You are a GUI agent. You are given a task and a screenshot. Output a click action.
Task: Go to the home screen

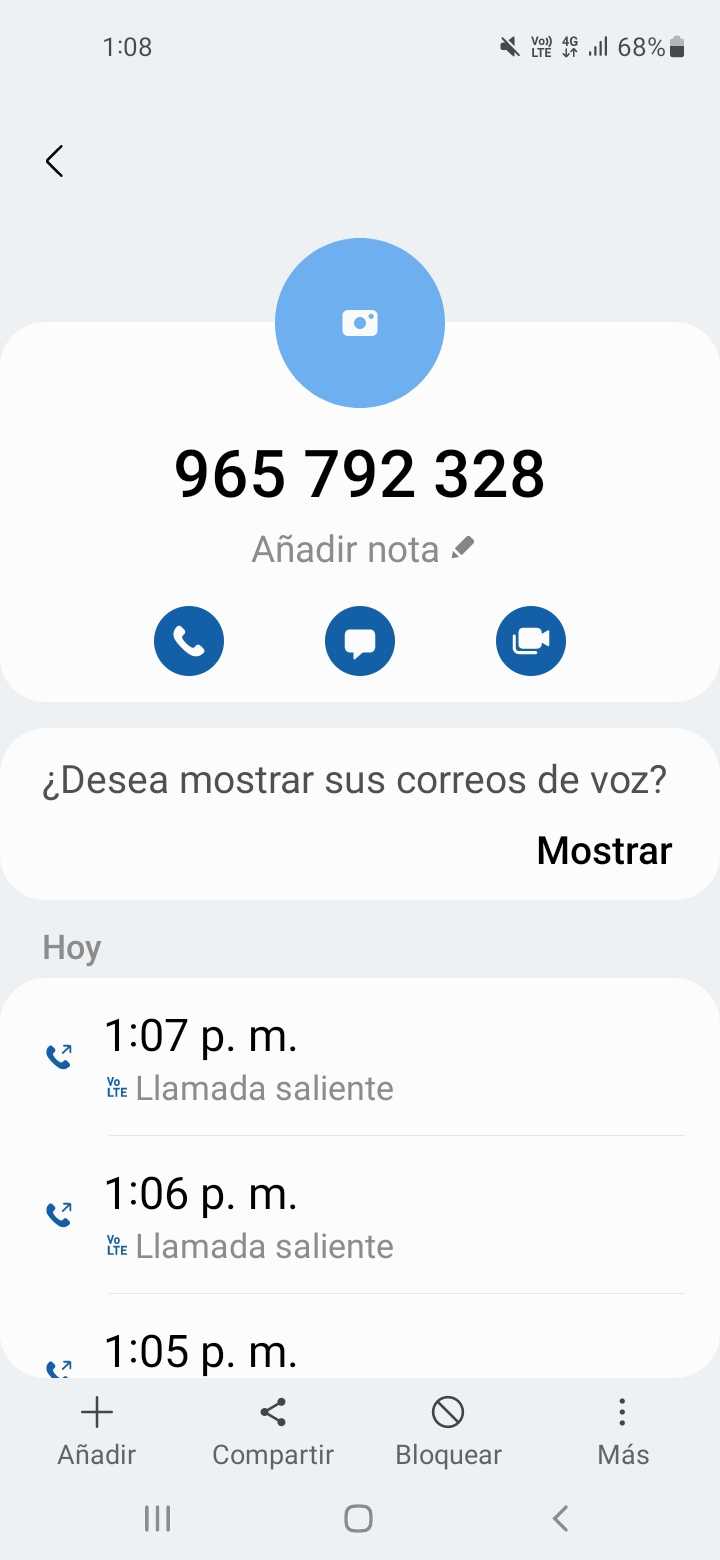[x=359, y=1519]
